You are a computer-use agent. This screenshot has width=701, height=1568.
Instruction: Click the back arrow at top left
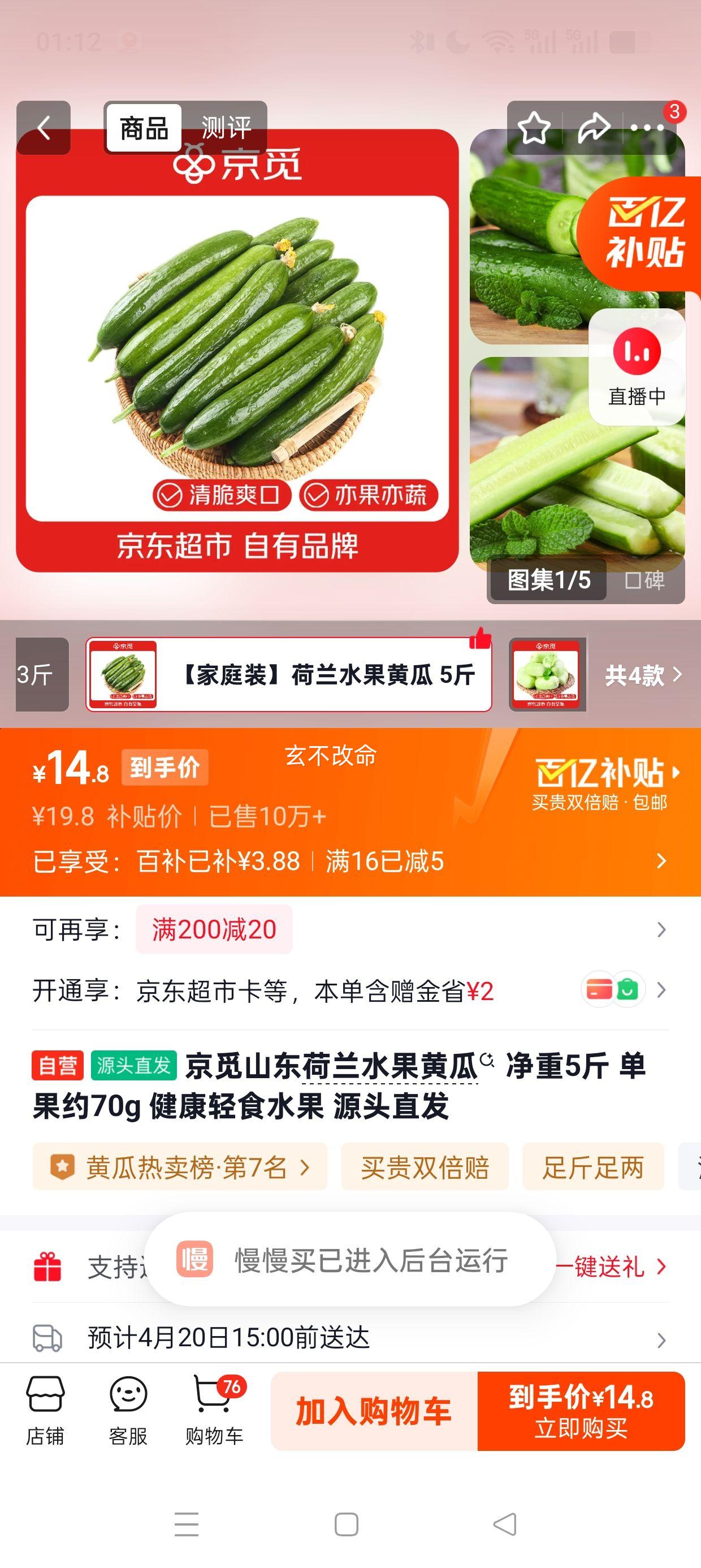pos(45,128)
